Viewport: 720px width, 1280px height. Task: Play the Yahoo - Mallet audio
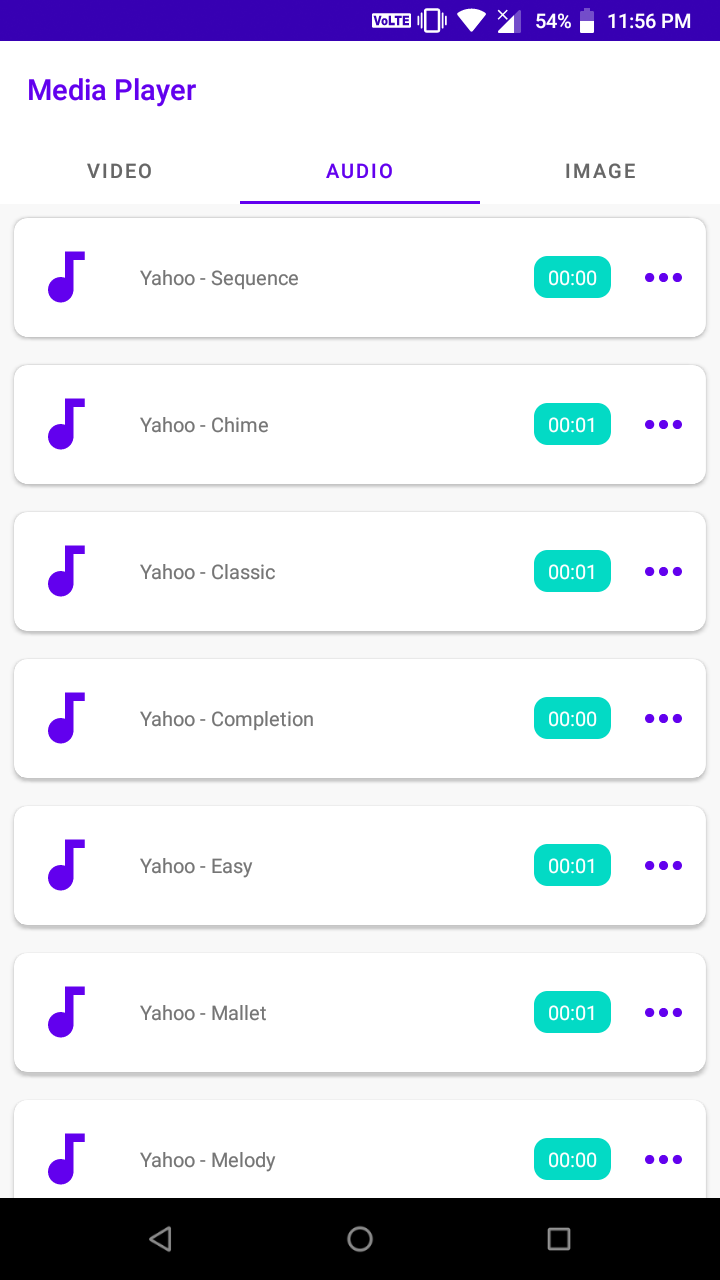click(x=203, y=1013)
